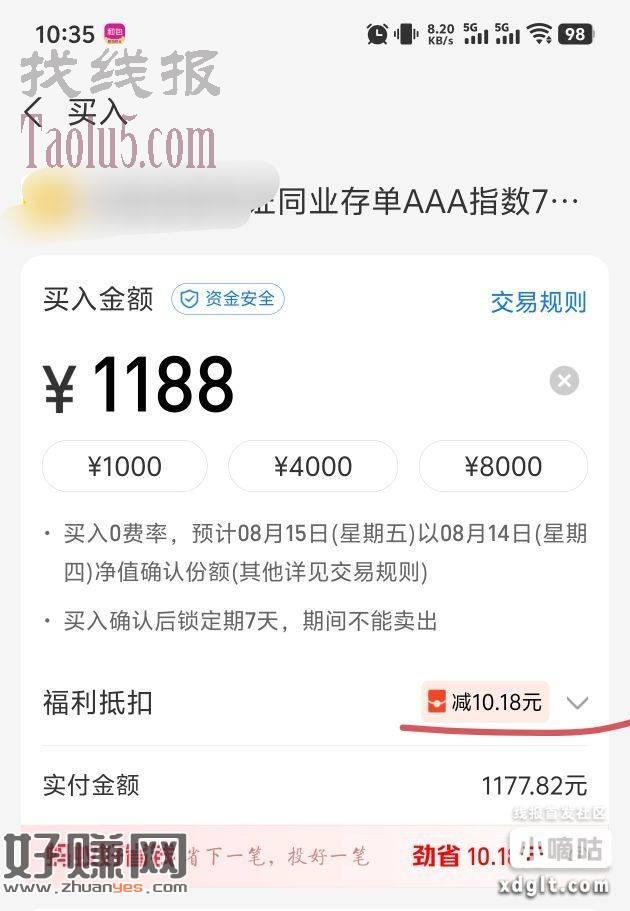The width and height of the screenshot is (630, 911).
Task: Open the 交易规则 link
Action: [x=538, y=302]
